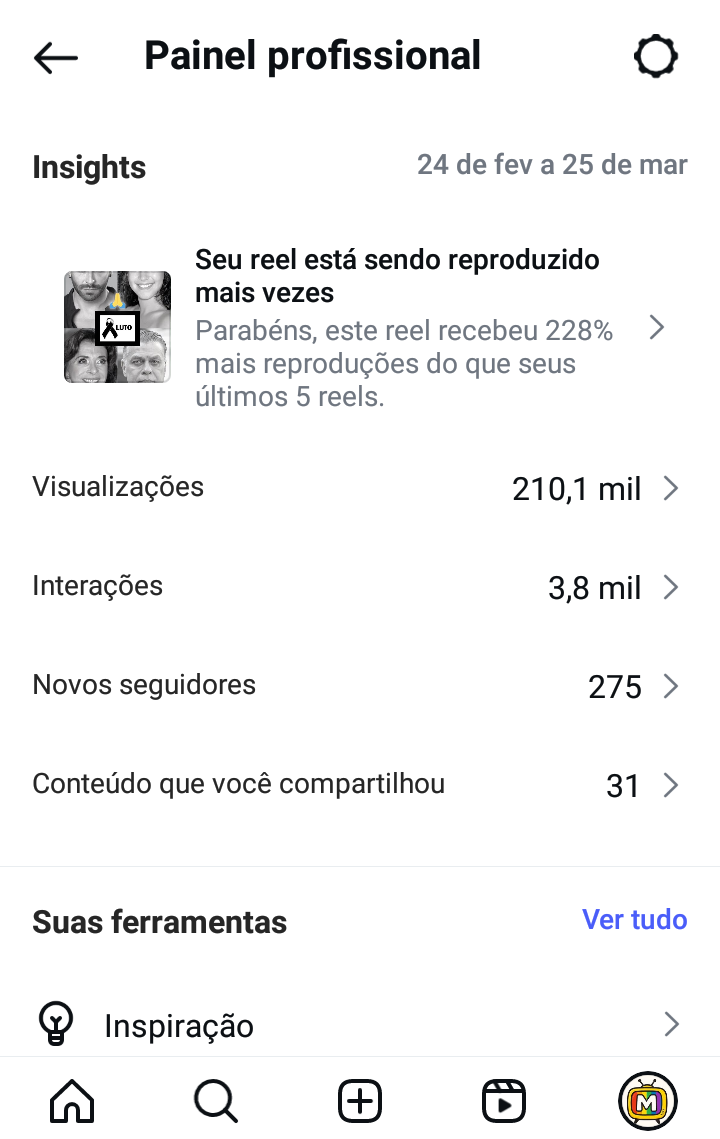720x1139 pixels.
Task: Tap the Ver tudo link
Action: 634,920
